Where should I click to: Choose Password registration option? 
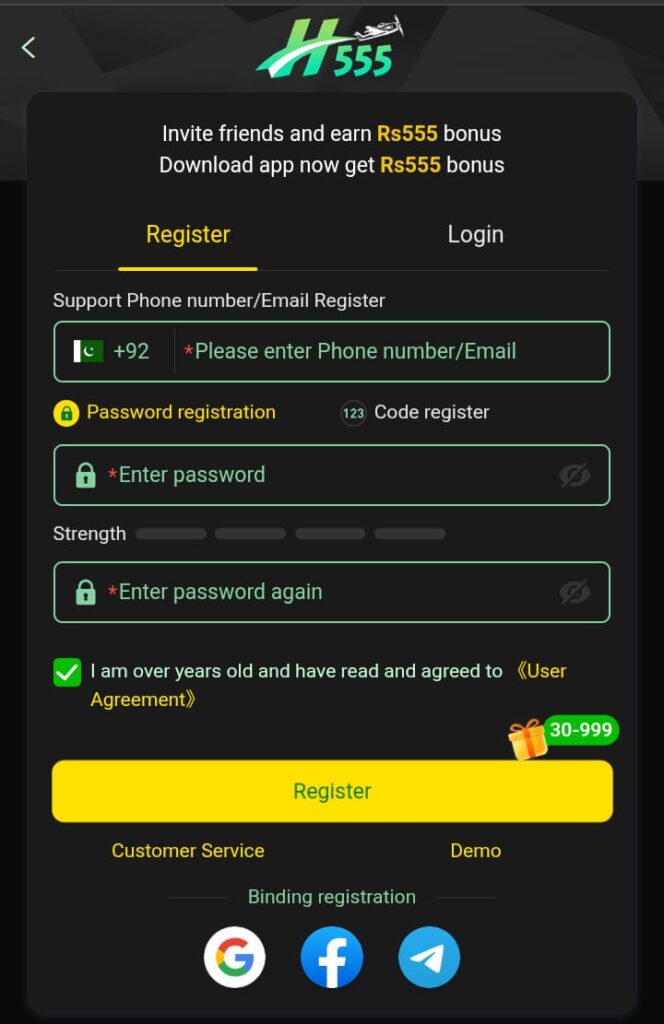[165, 412]
